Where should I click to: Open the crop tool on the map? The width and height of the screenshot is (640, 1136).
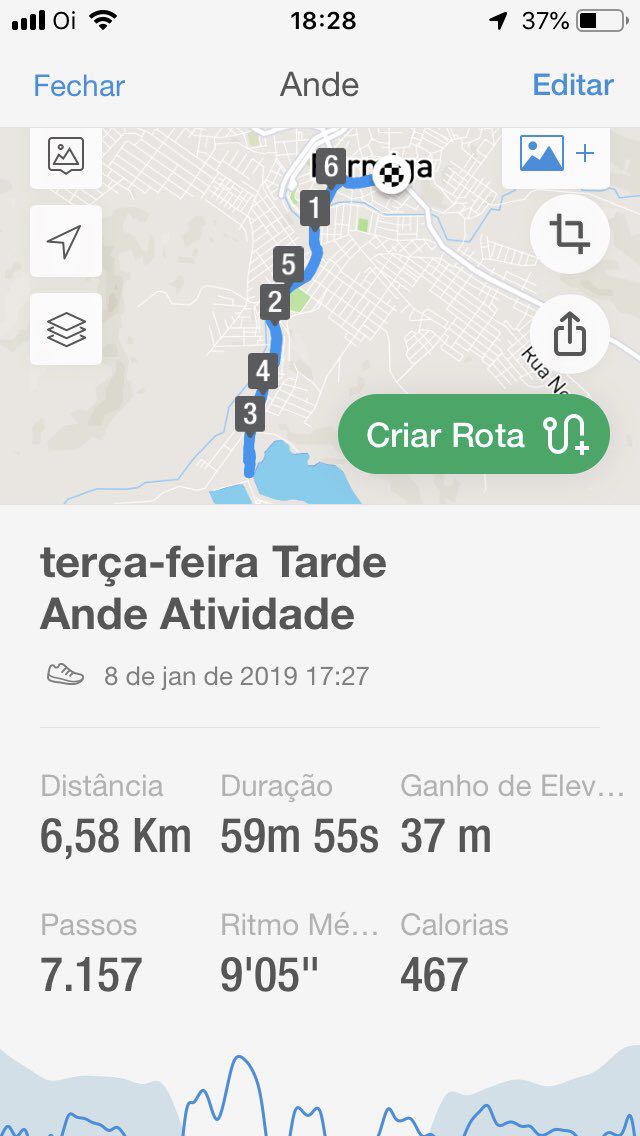(x=569, y=235)
